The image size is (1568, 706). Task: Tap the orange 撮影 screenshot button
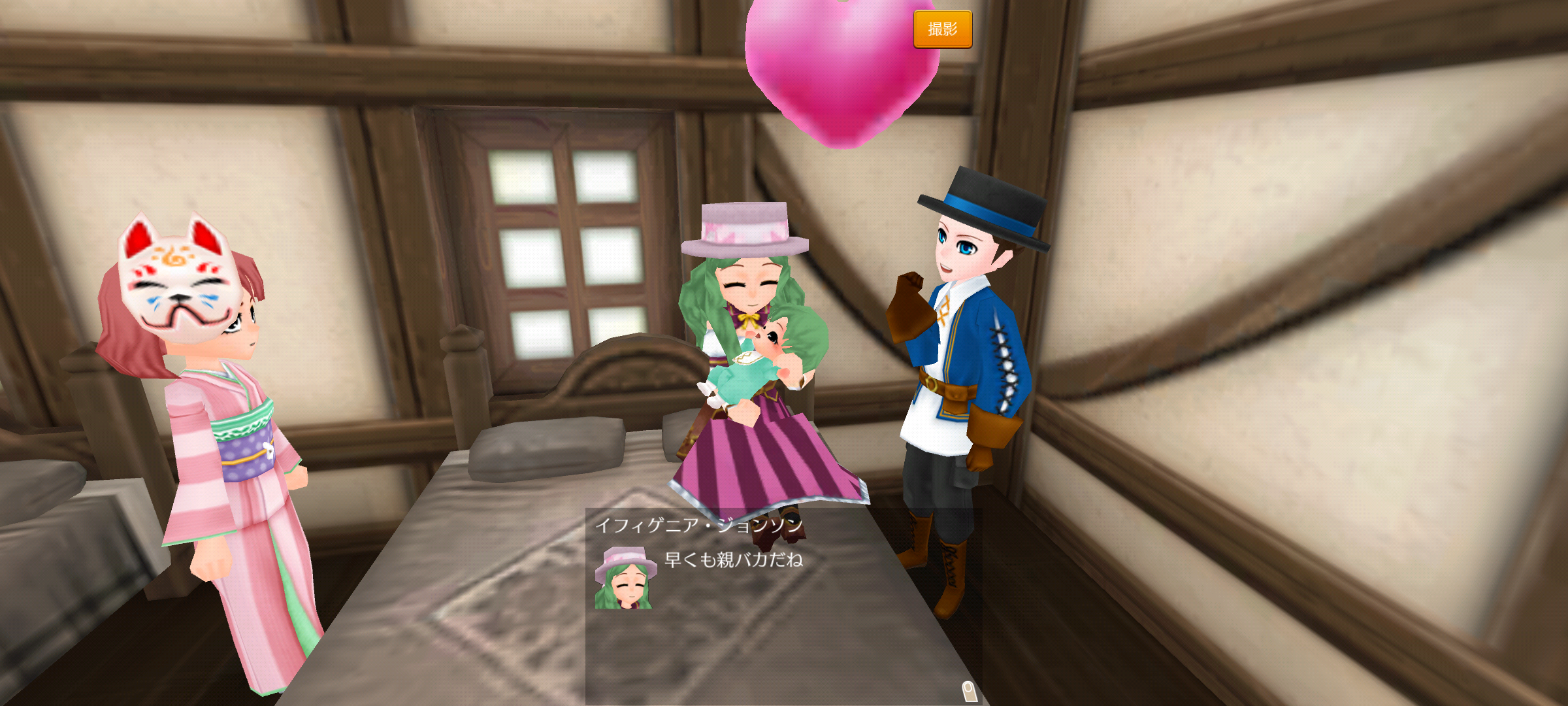942,29
